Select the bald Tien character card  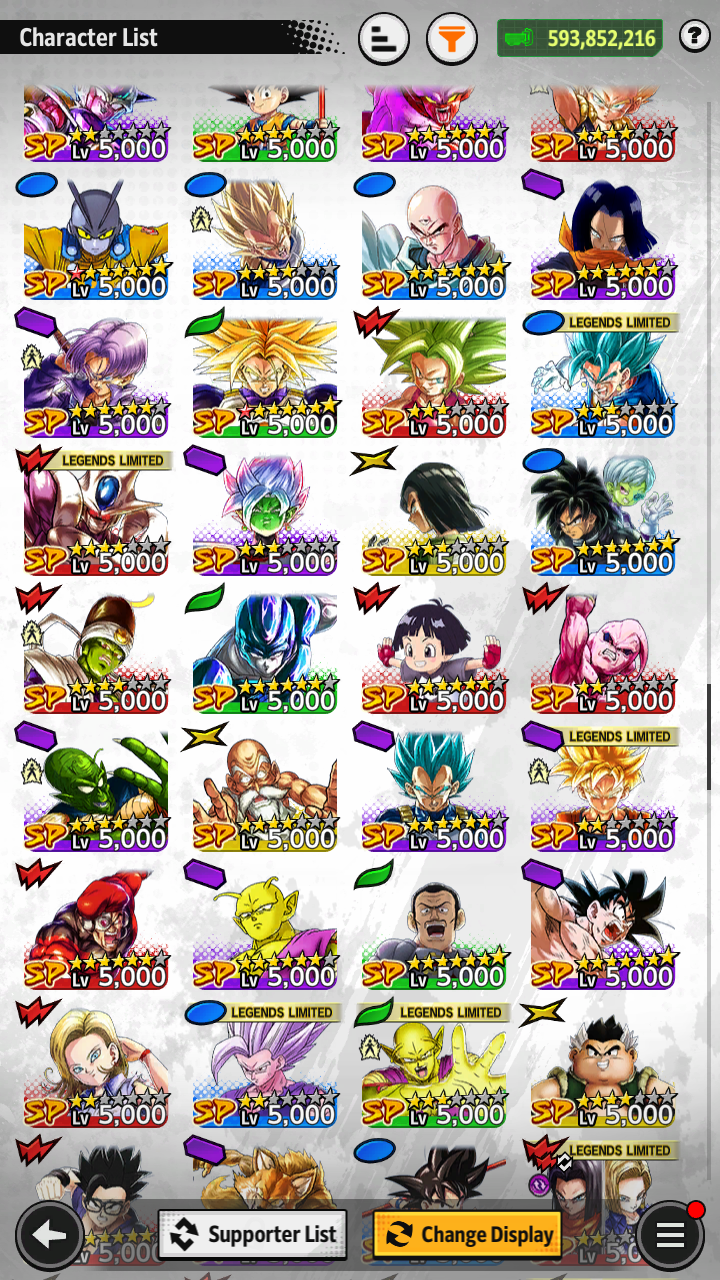tap(434, 238)
